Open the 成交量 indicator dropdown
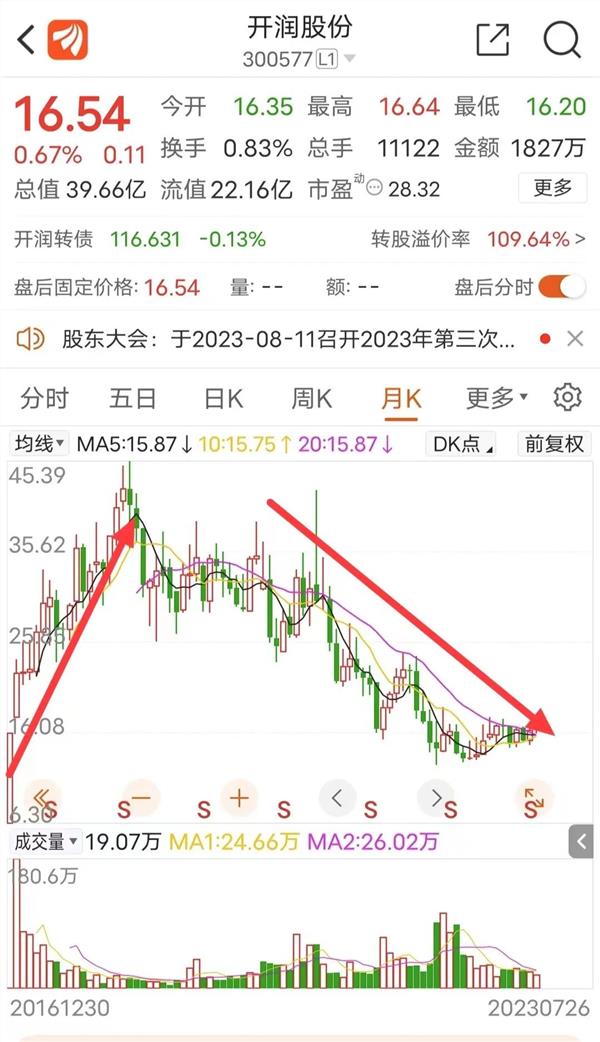The width and height of the screenshot is (600, 1042). pos(45,842)
